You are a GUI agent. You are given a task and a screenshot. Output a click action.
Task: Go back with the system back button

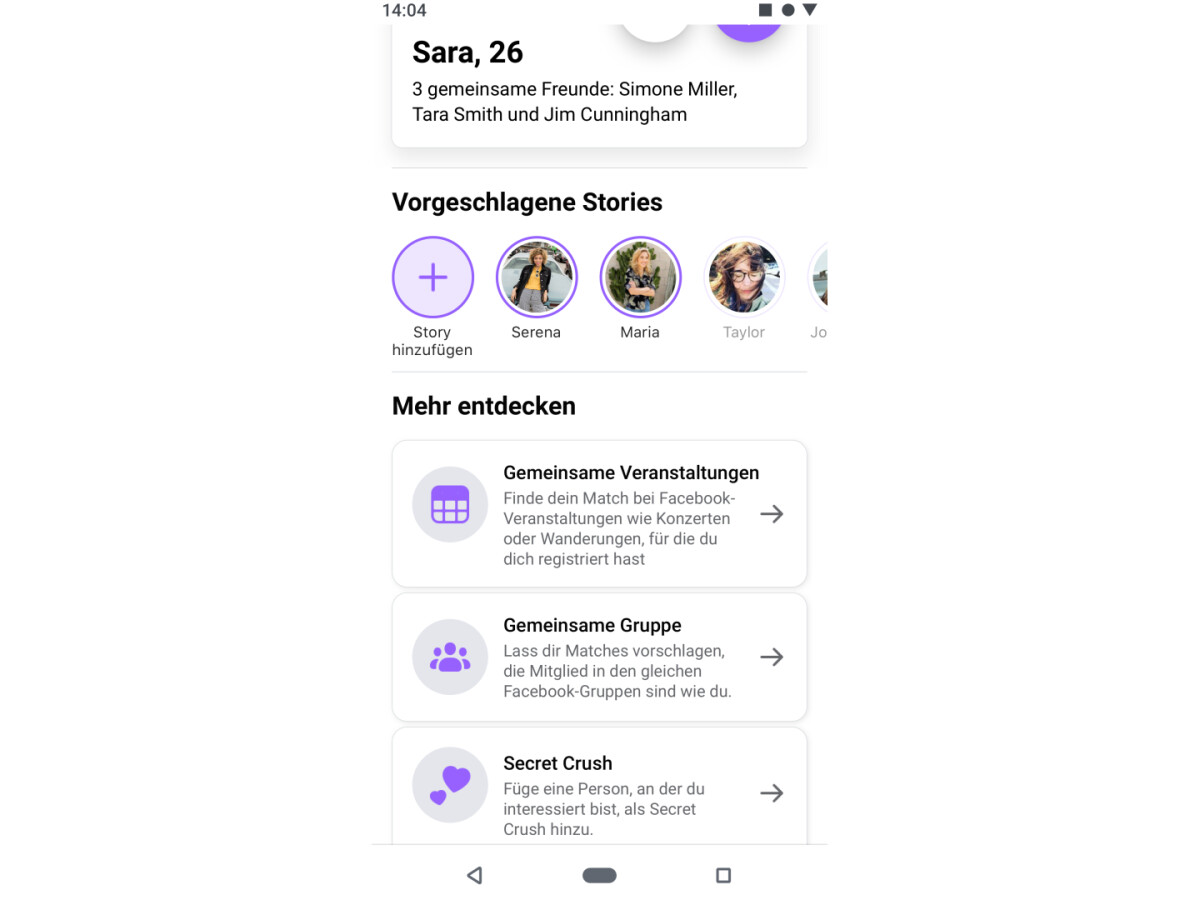click(x=475, y=875)
